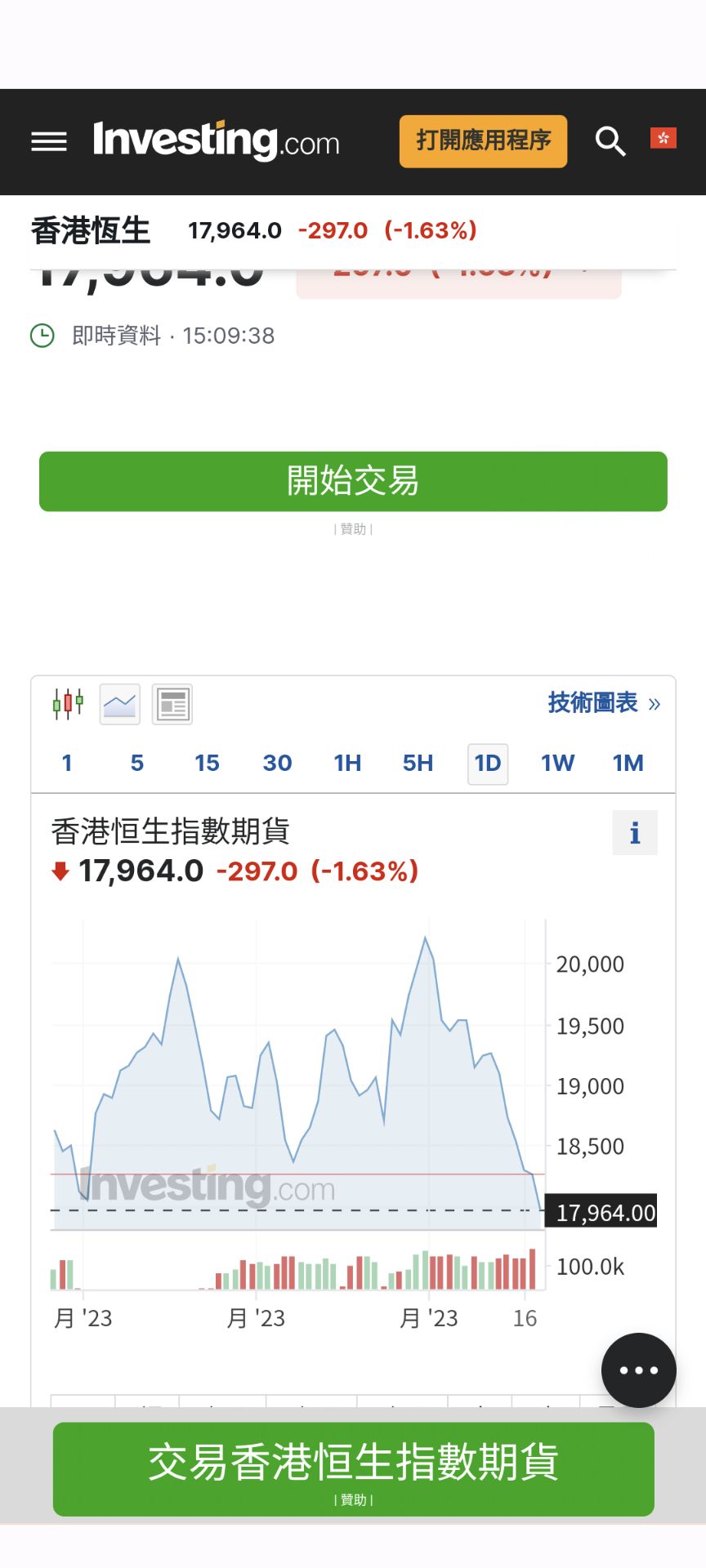Select the 5 minute interval
This screenshot has width=706, height=1568.
[137, 764]
